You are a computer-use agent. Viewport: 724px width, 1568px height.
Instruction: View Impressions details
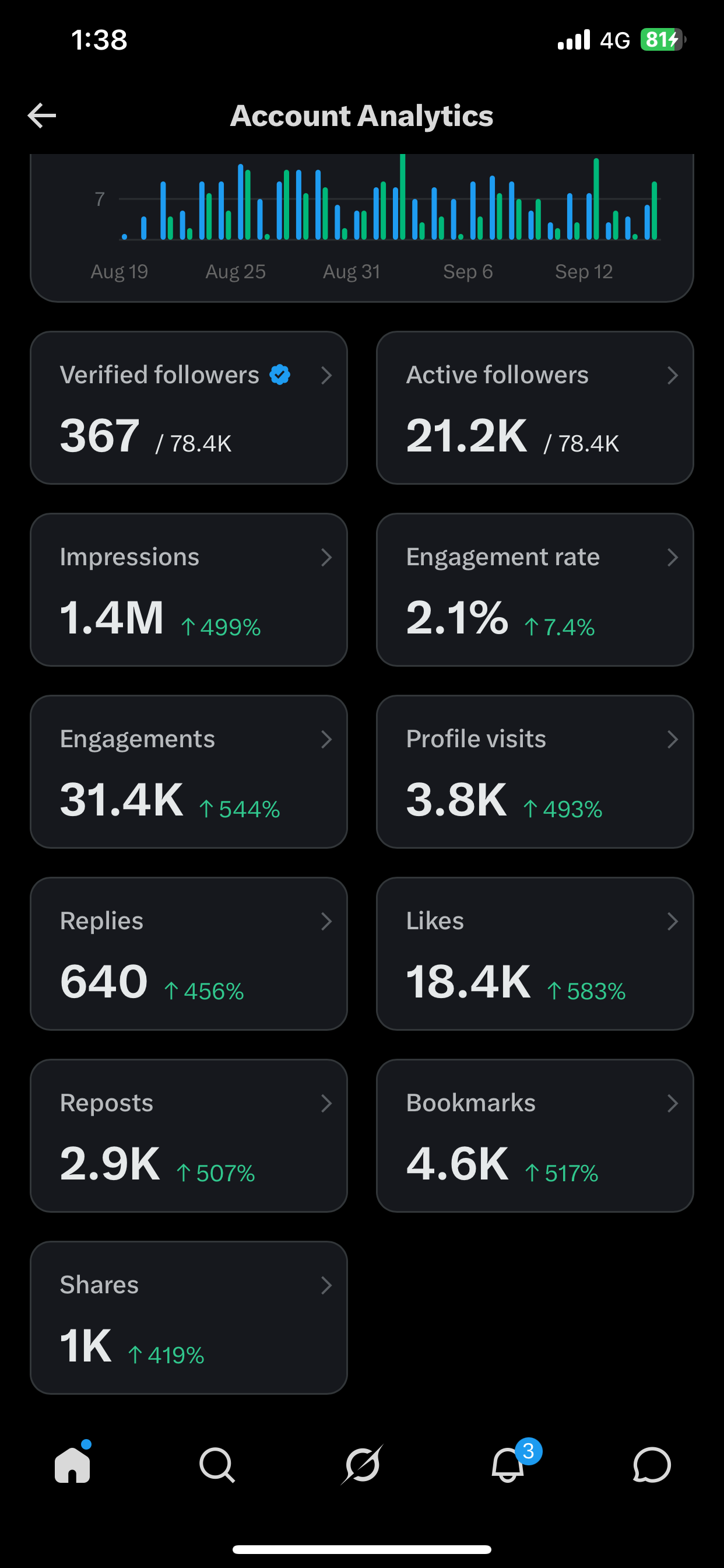click(189, 590)
